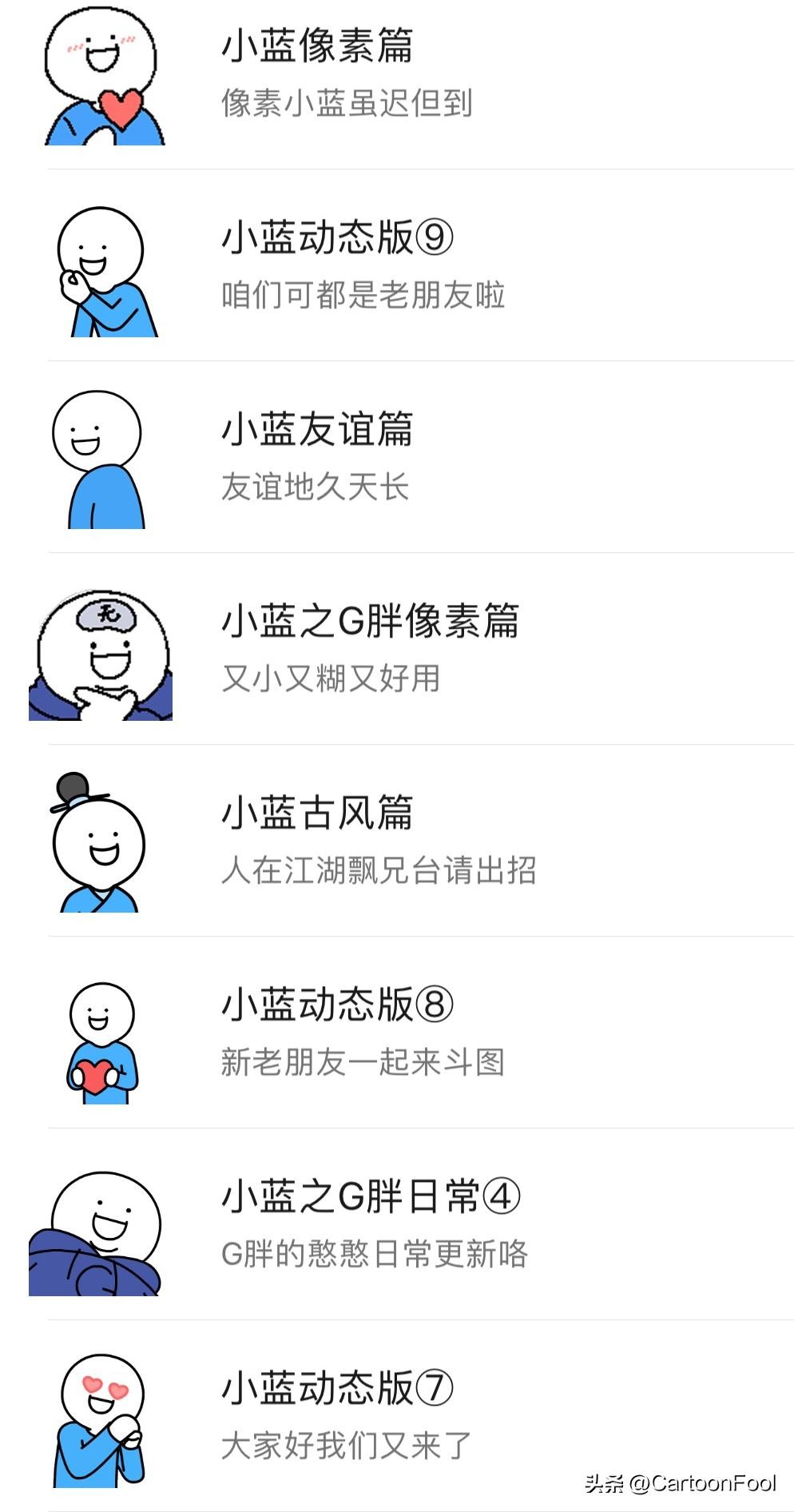Open the 小蓝之G胖日常④ sticker pack
The height and width of the screenshot is (1512, 794).
[x=370, y=1197]
